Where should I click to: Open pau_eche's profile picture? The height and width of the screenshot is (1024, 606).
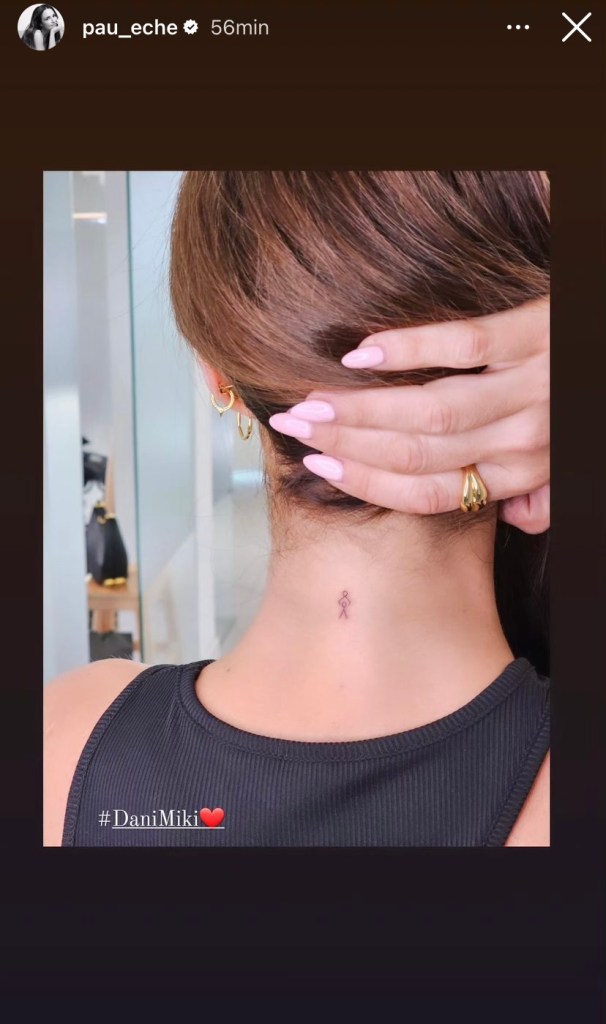[41, 27]
